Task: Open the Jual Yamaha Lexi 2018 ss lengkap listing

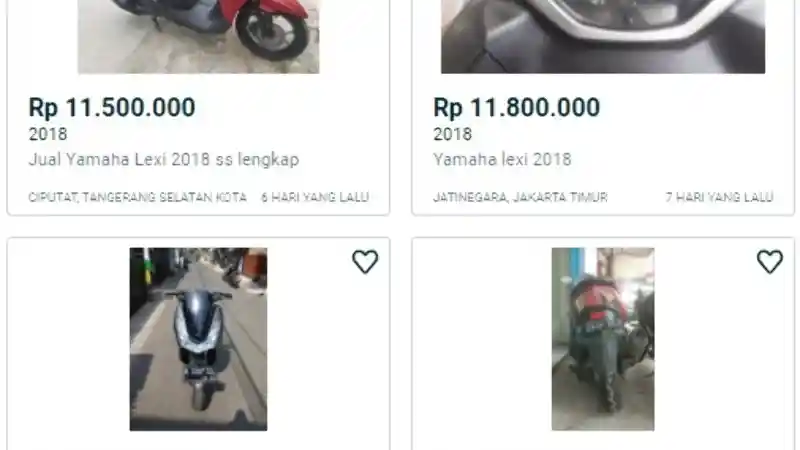Action: pos(164,159)
